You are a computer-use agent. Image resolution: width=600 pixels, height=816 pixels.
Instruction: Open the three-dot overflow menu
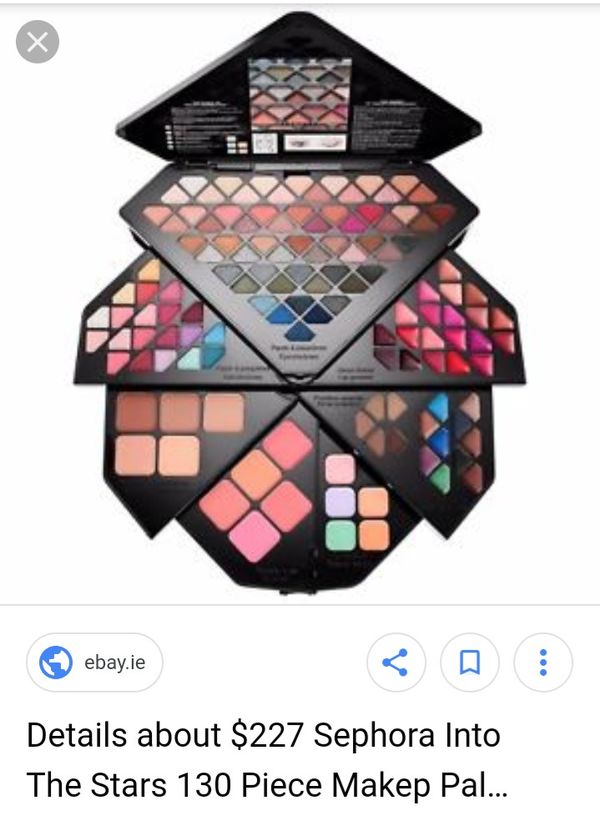click(543, 662)
